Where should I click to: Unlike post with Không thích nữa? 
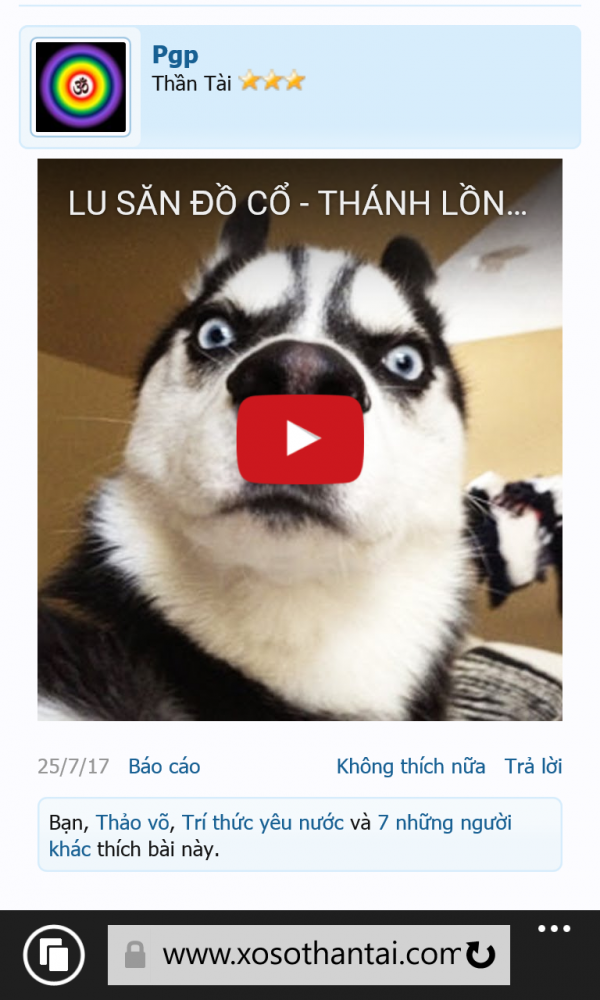410,767
